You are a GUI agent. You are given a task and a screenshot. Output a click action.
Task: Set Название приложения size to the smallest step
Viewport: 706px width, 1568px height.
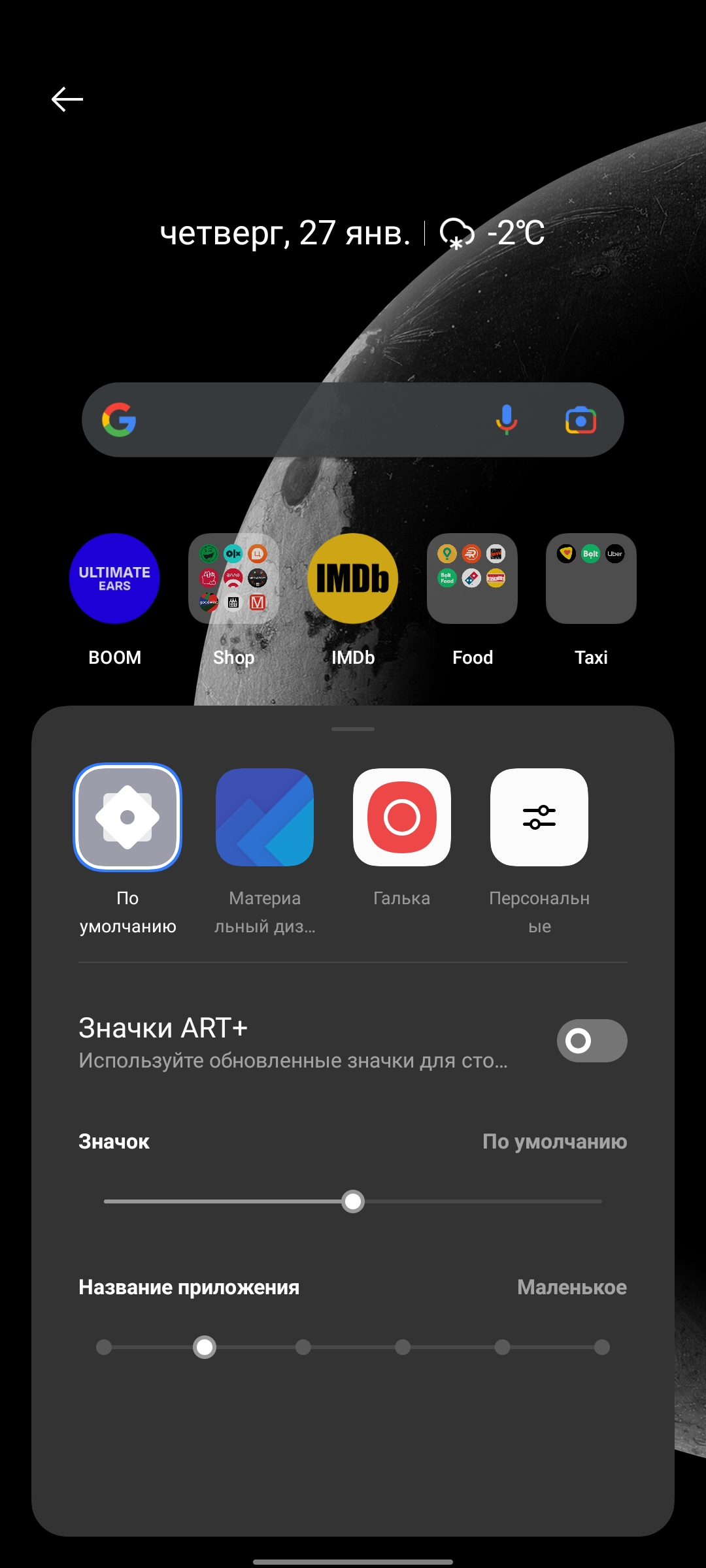[104, 1347]
